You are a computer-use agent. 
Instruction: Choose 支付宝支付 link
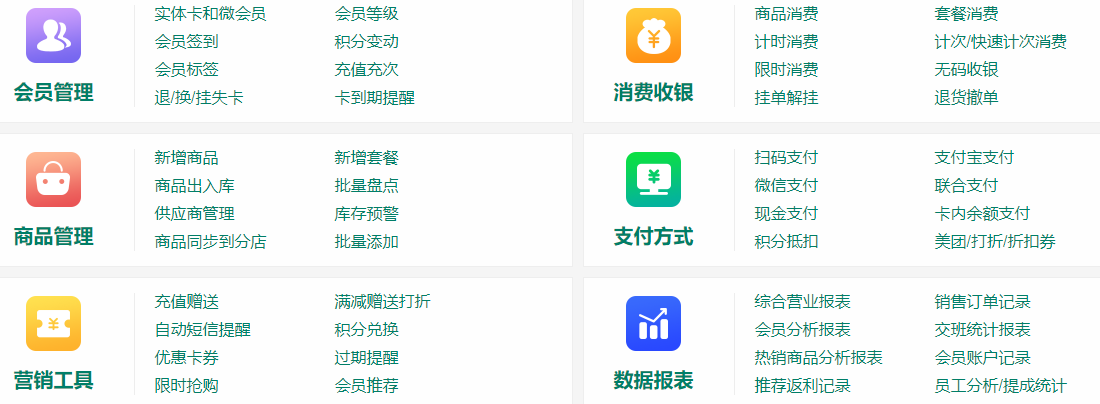[974, 158]
